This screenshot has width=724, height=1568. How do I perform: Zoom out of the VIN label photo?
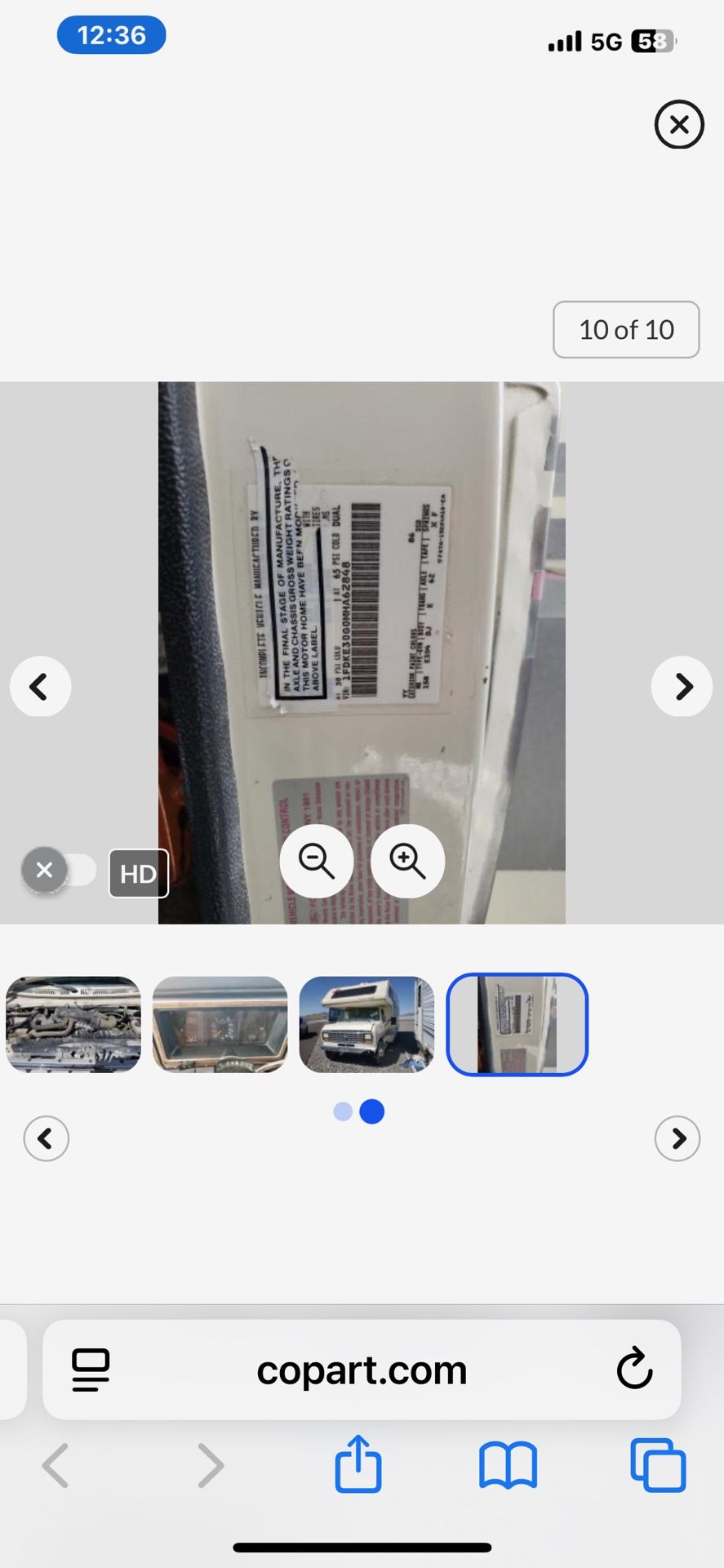pos(317,861)
